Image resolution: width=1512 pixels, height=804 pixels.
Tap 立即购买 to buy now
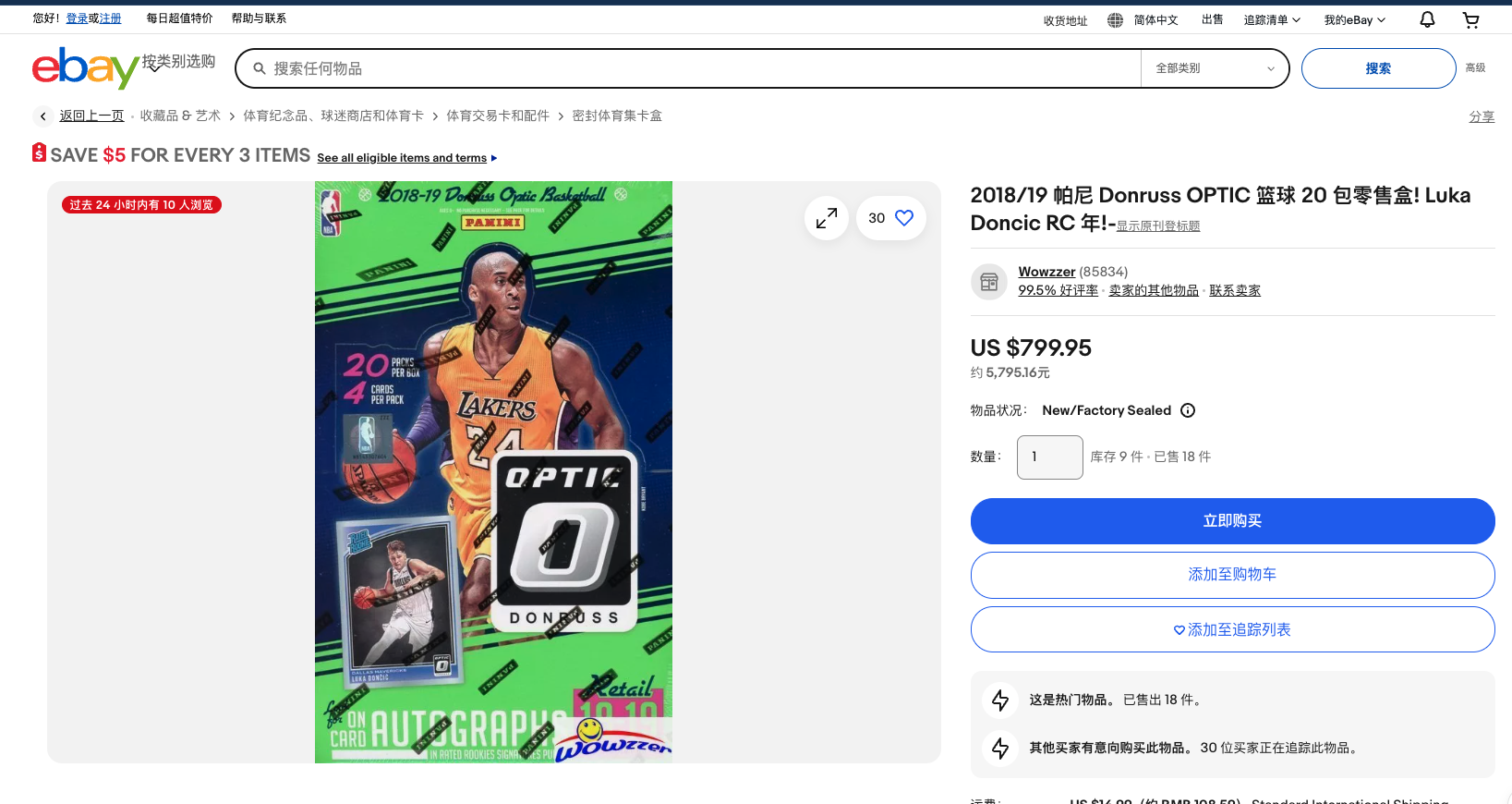click(x=1232, y=521)
